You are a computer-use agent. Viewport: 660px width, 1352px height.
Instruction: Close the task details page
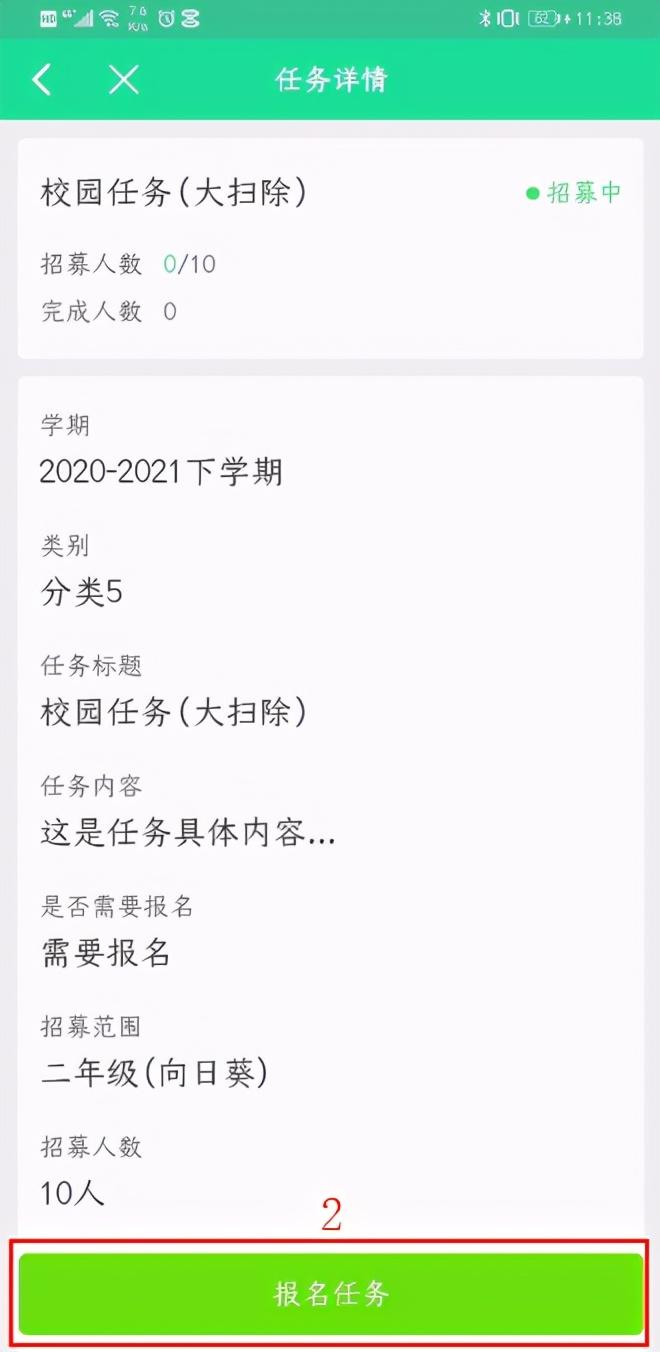point(124,80)
